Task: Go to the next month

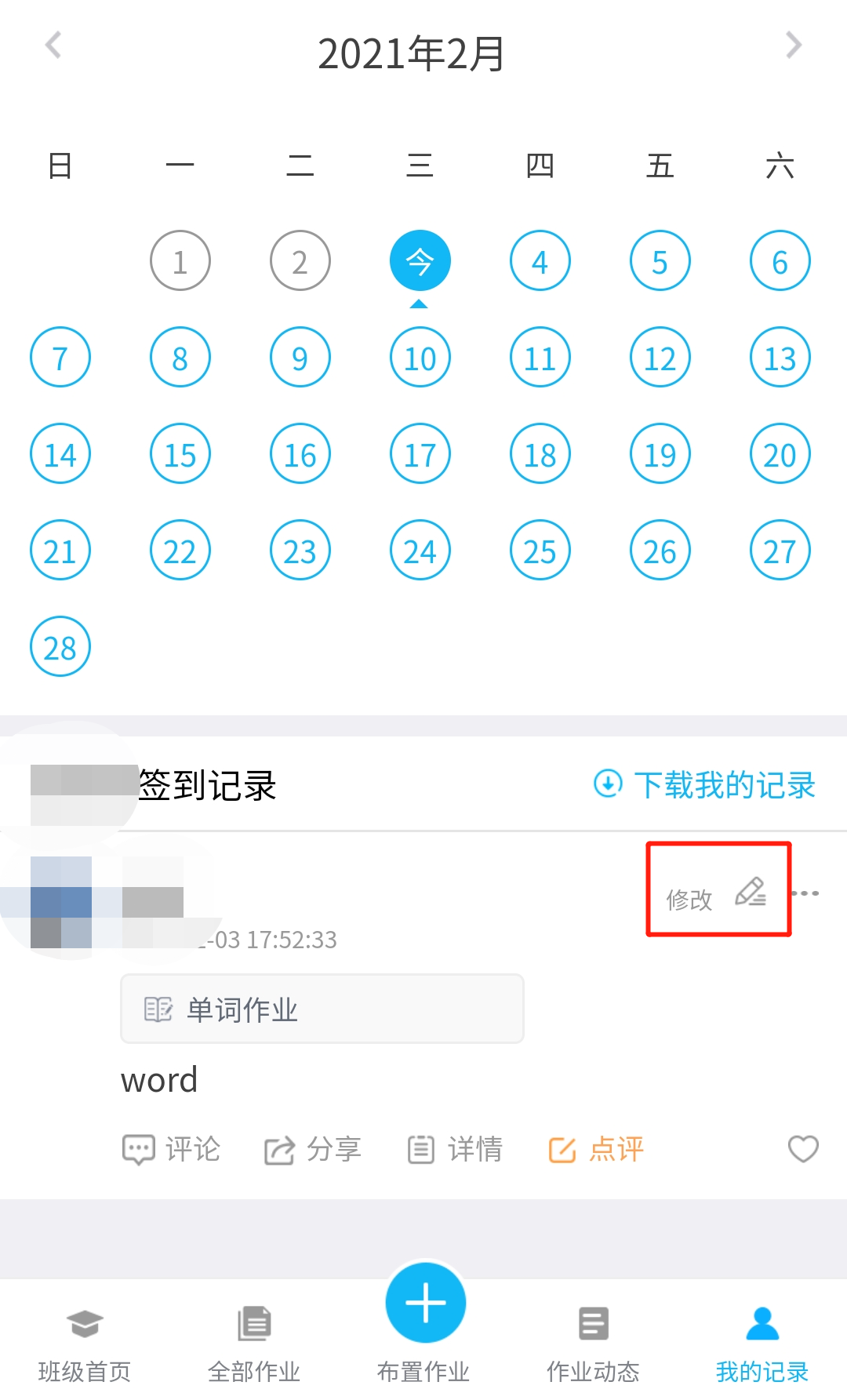Action: click(x=794, y=45)
